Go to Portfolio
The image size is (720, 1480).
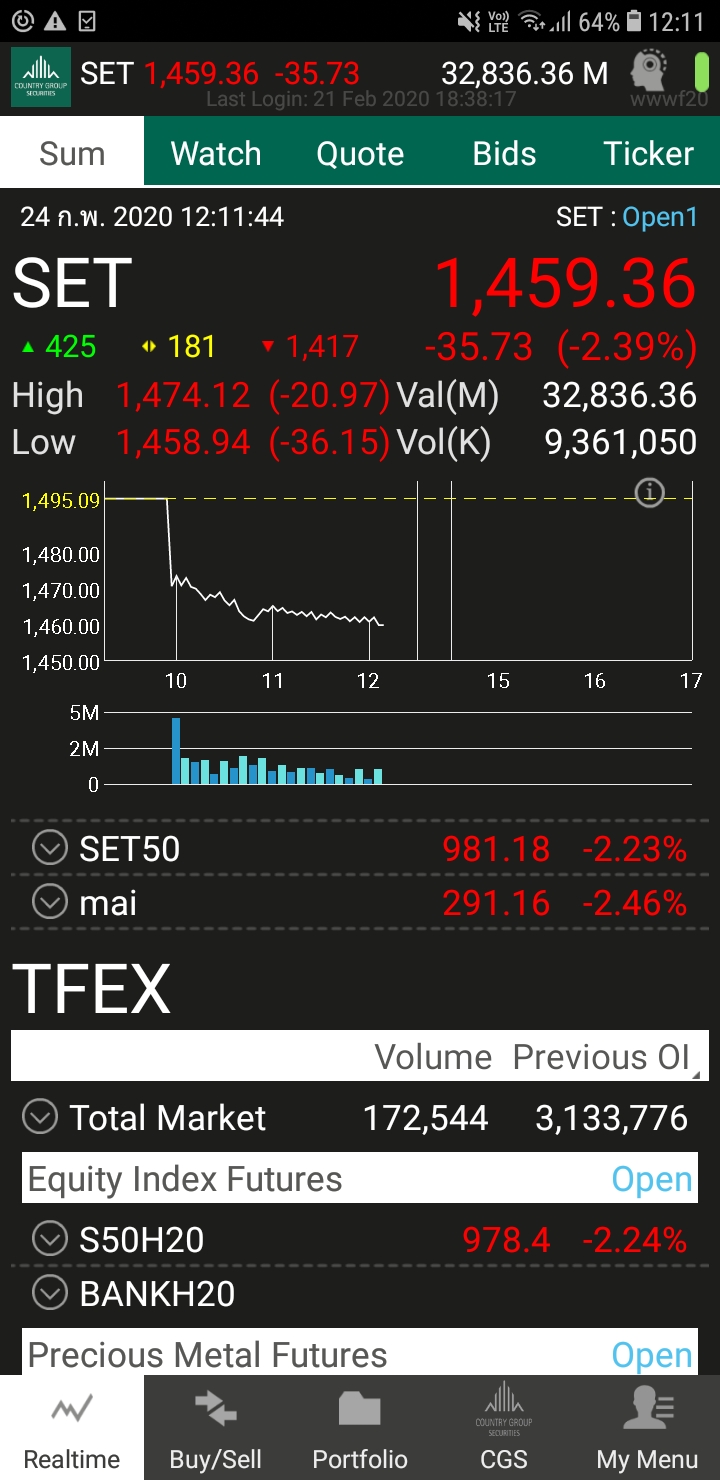coord(360,1428)
